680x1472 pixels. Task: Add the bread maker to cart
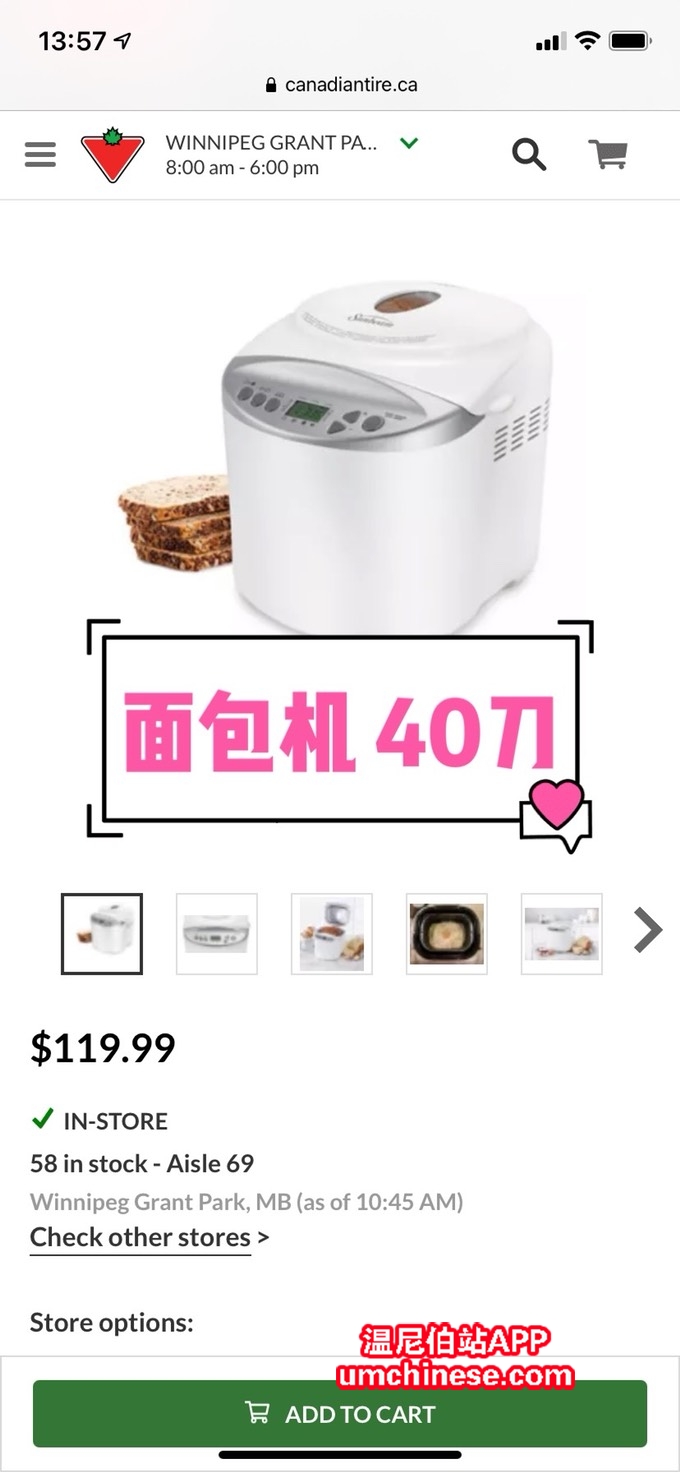[x=340, y=1413]
